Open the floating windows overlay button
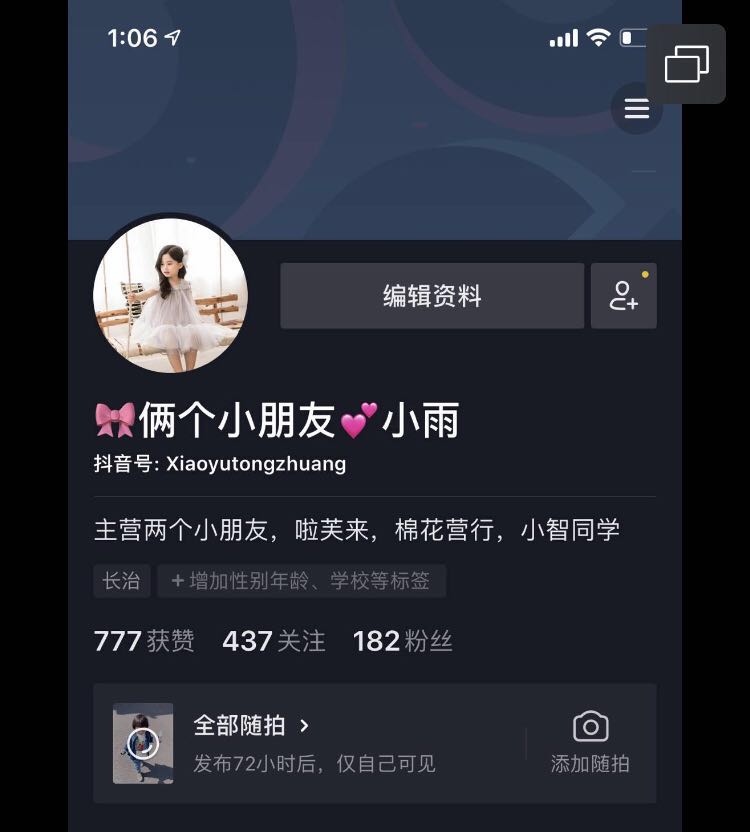 pyautogui.click(x=686, y=64)
